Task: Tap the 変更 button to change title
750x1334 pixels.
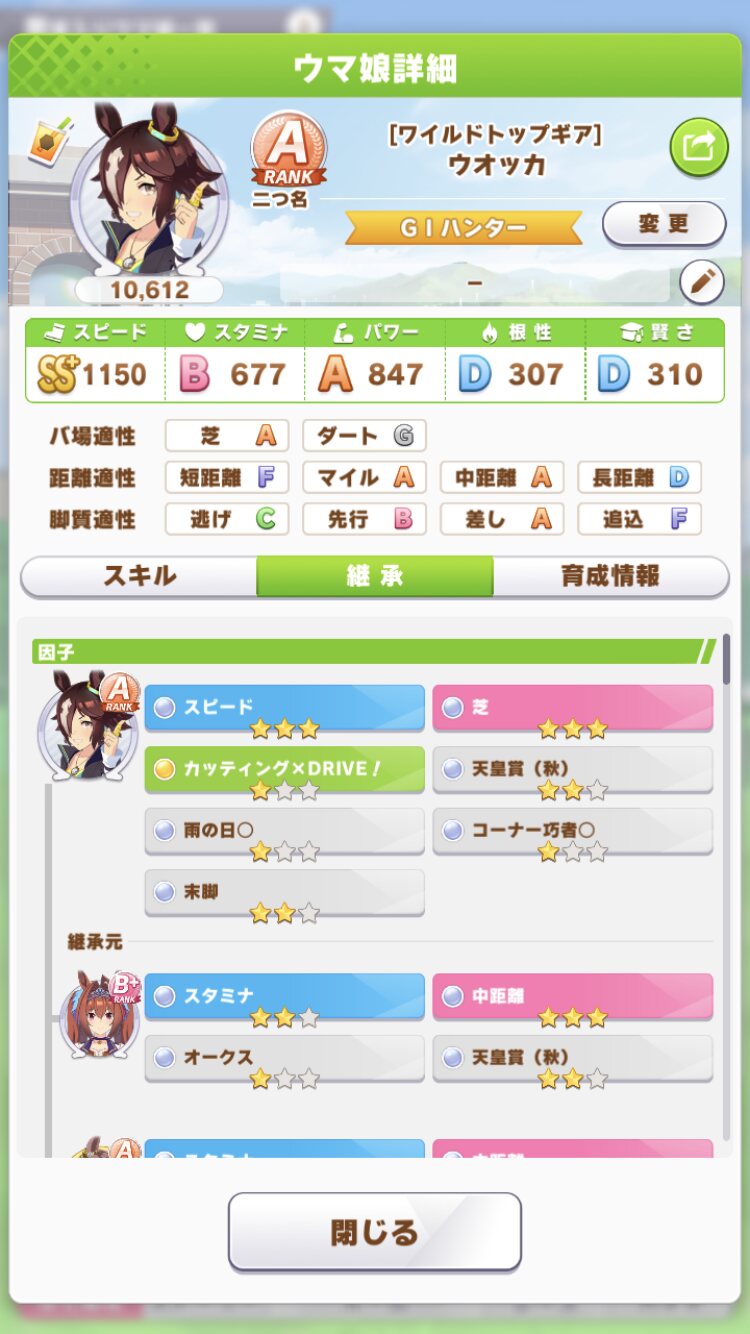Action: [x=664, y=224]
